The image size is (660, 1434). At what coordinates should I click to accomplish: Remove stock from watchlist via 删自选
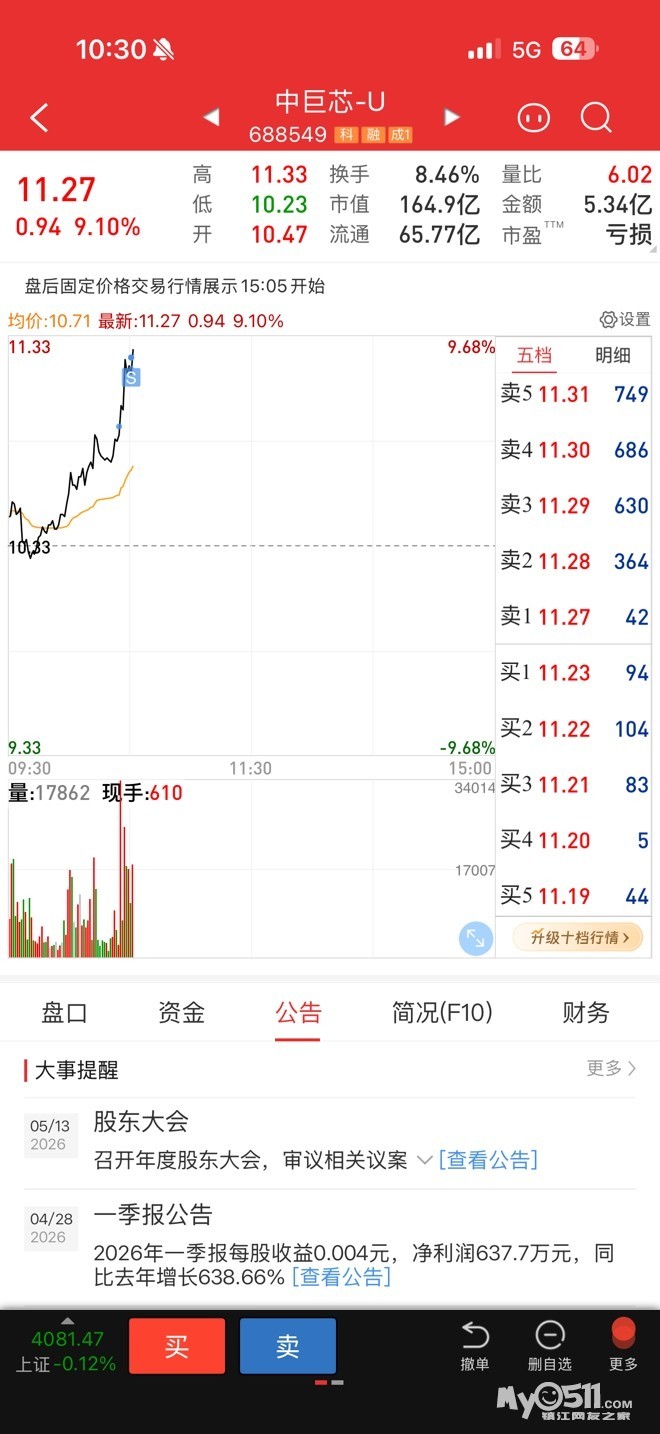tap(550, 1346)
